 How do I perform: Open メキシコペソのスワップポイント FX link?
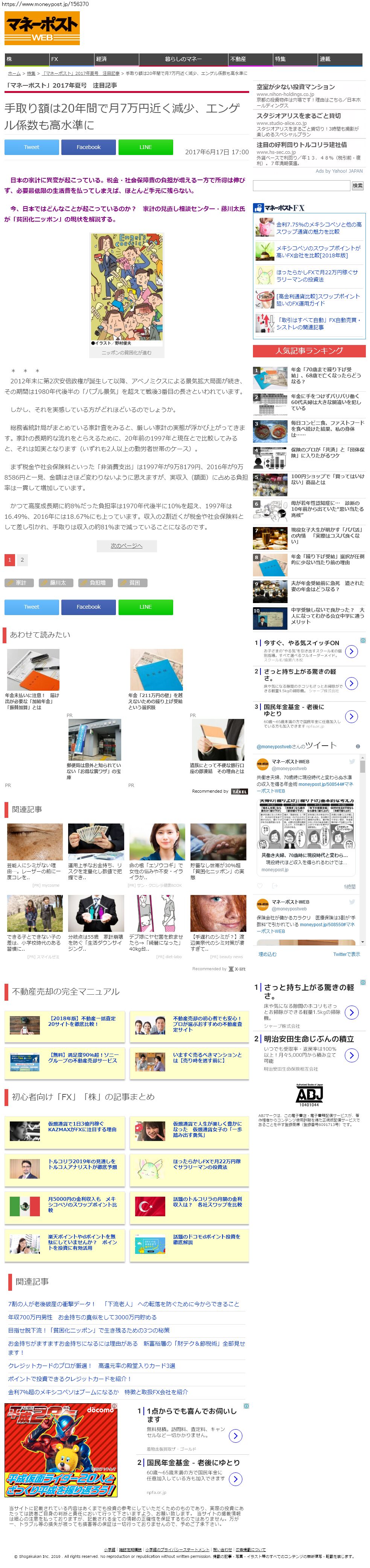point(318,251)
